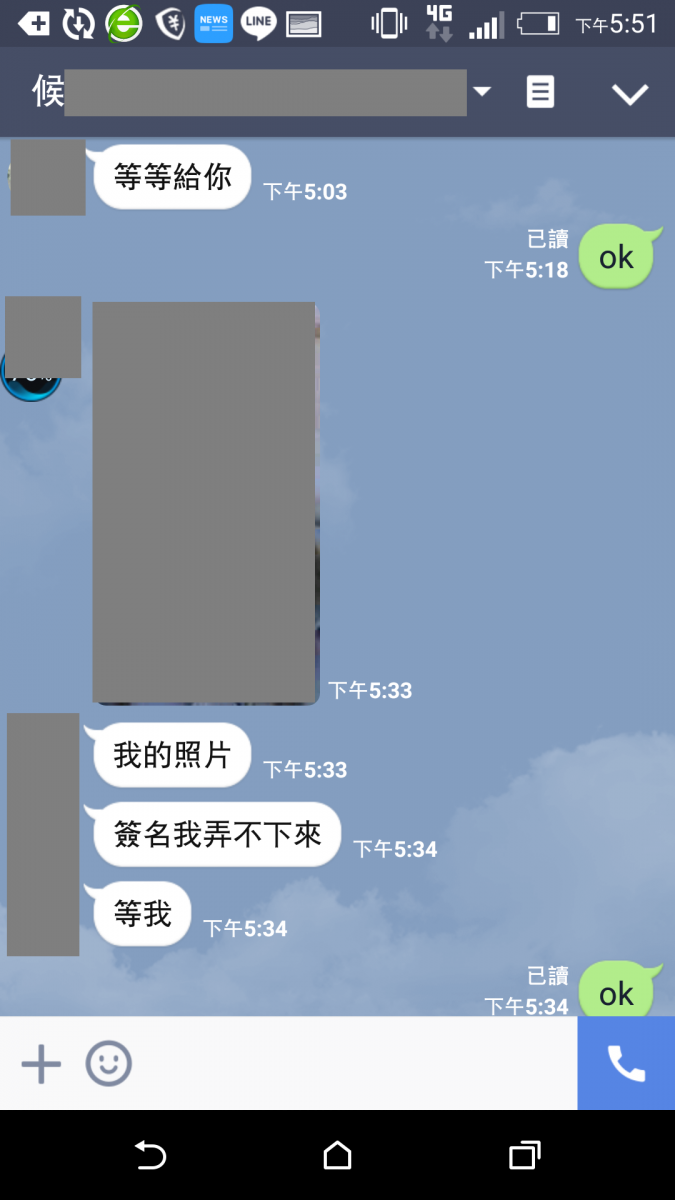
Task: Expand the chat options chevron
Action: [x=630, y=94]
